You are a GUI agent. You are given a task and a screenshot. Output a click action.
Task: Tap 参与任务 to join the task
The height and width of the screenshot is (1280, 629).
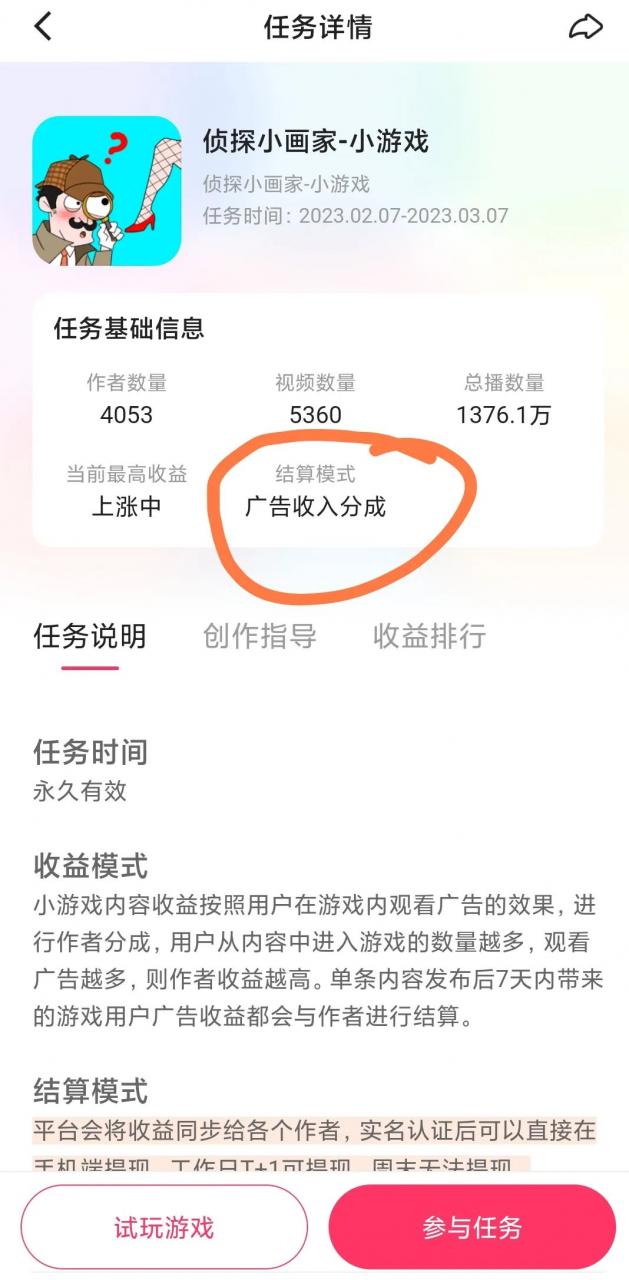coord(472,1227)
